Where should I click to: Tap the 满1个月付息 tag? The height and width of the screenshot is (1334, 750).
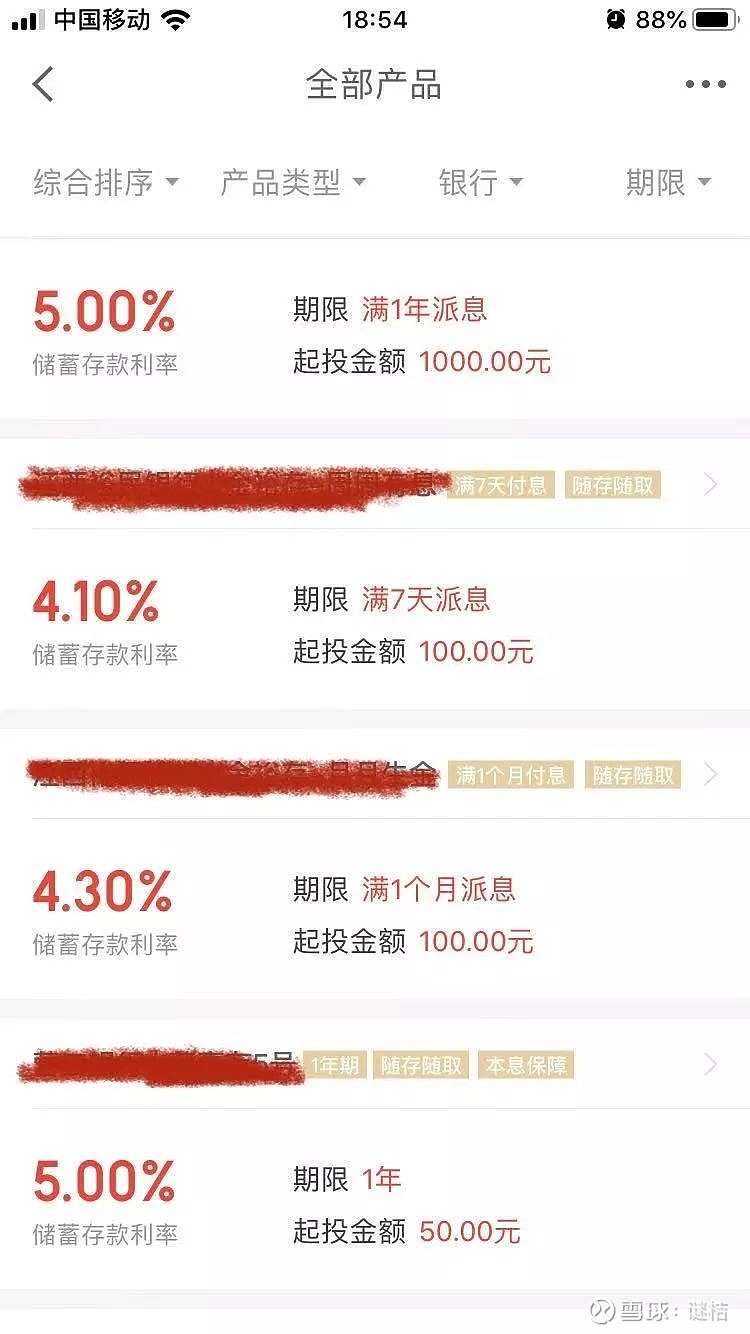[511, 774]
